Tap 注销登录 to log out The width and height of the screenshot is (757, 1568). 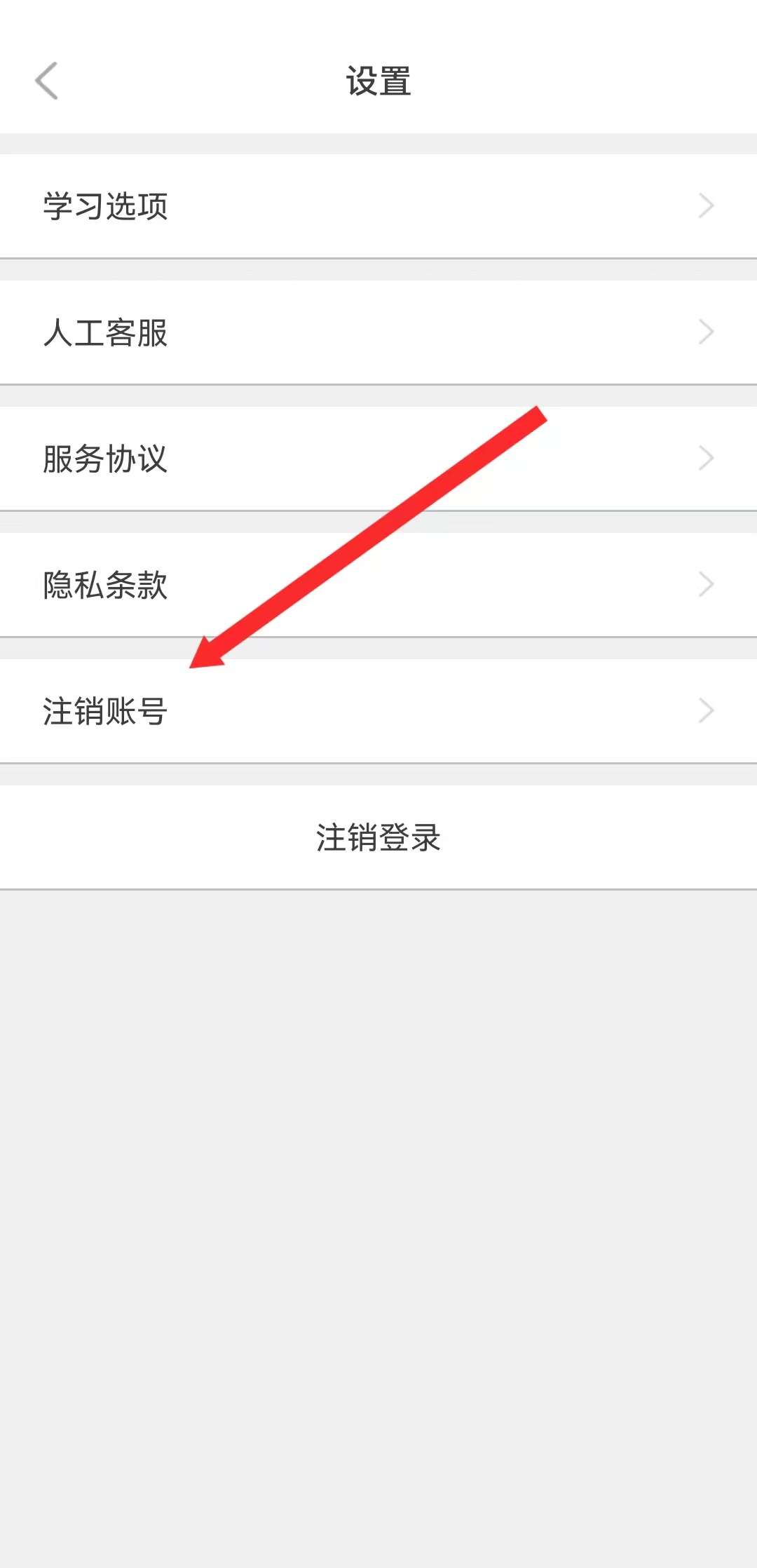(378, 837)
